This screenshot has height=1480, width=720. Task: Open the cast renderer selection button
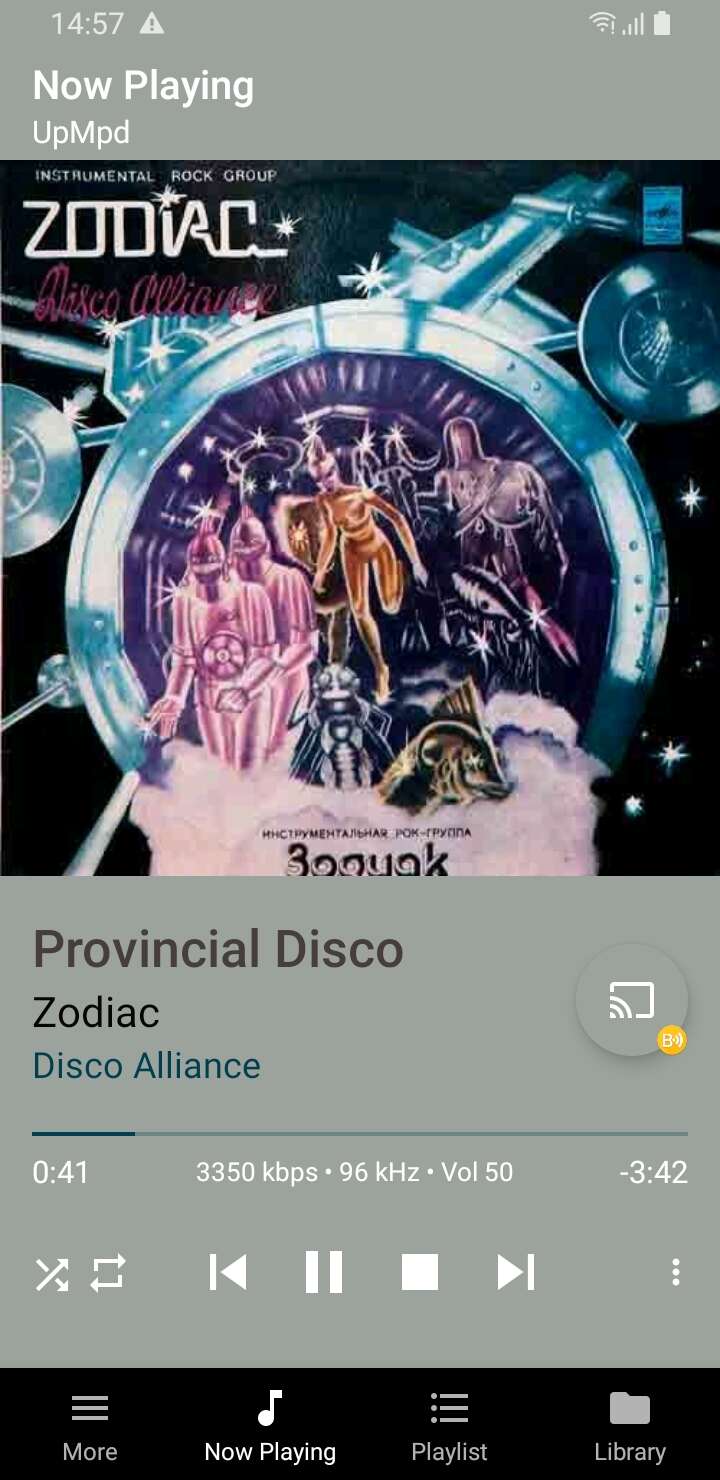pos(632,1000)
